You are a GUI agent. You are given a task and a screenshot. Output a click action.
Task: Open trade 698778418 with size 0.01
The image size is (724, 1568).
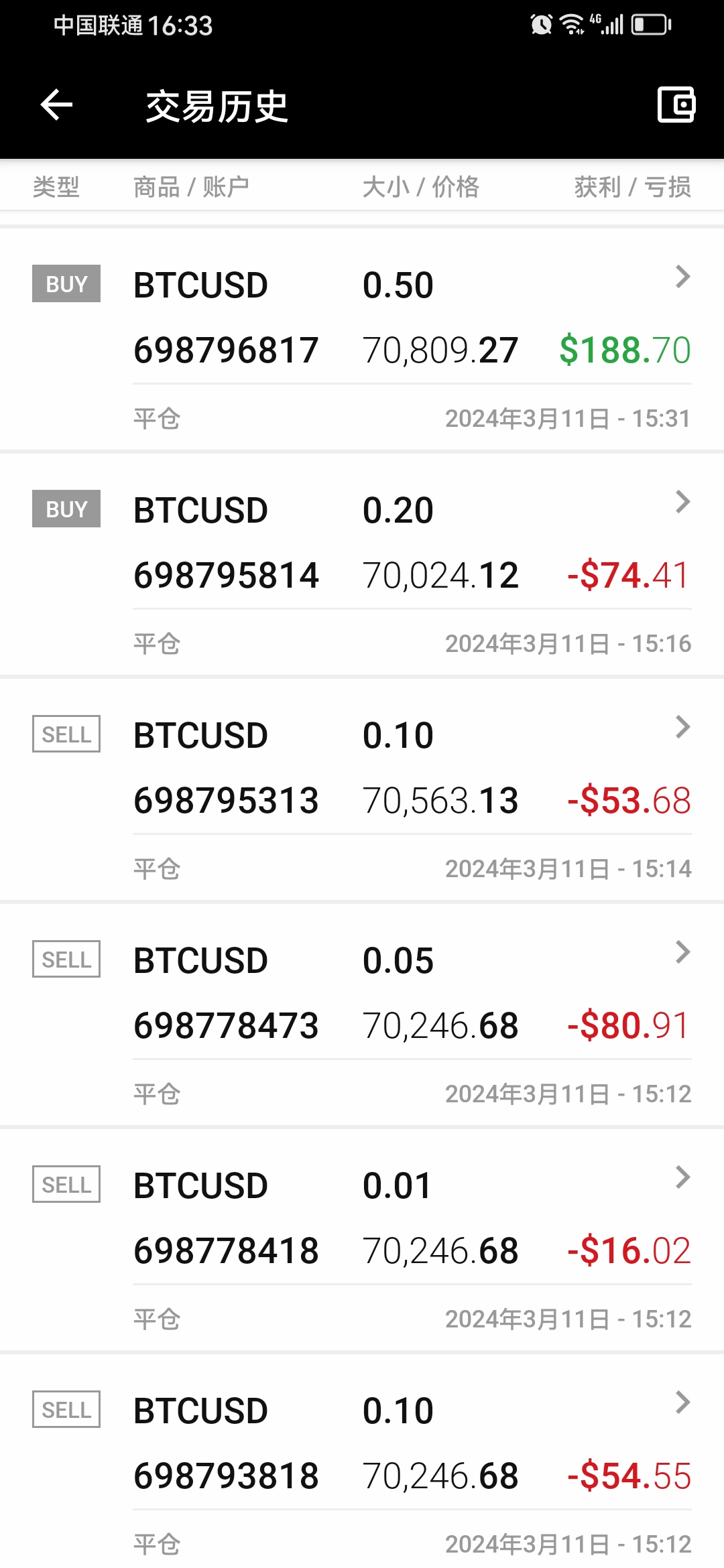click(x=362, y=1240)
